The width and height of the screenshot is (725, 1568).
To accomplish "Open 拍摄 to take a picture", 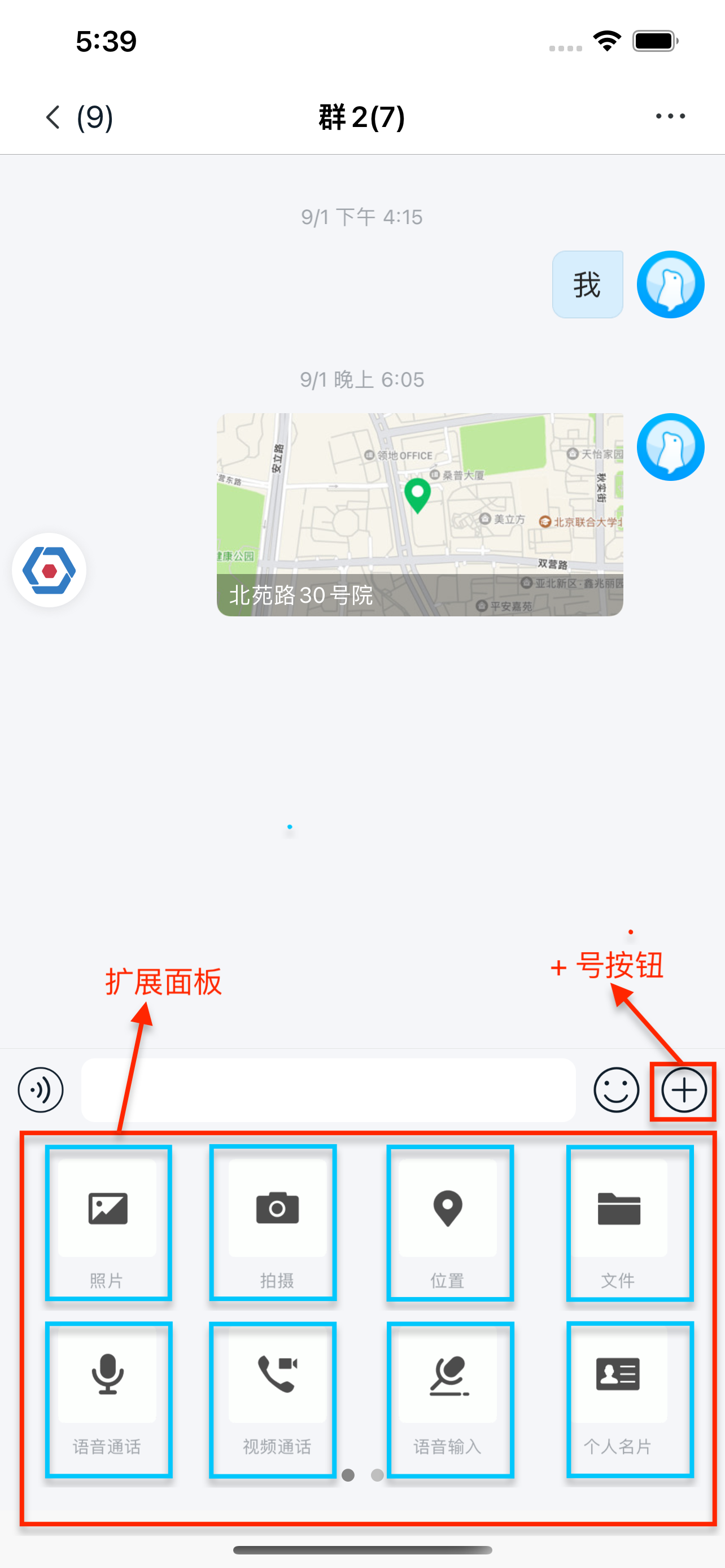I will pos(278,1222).
